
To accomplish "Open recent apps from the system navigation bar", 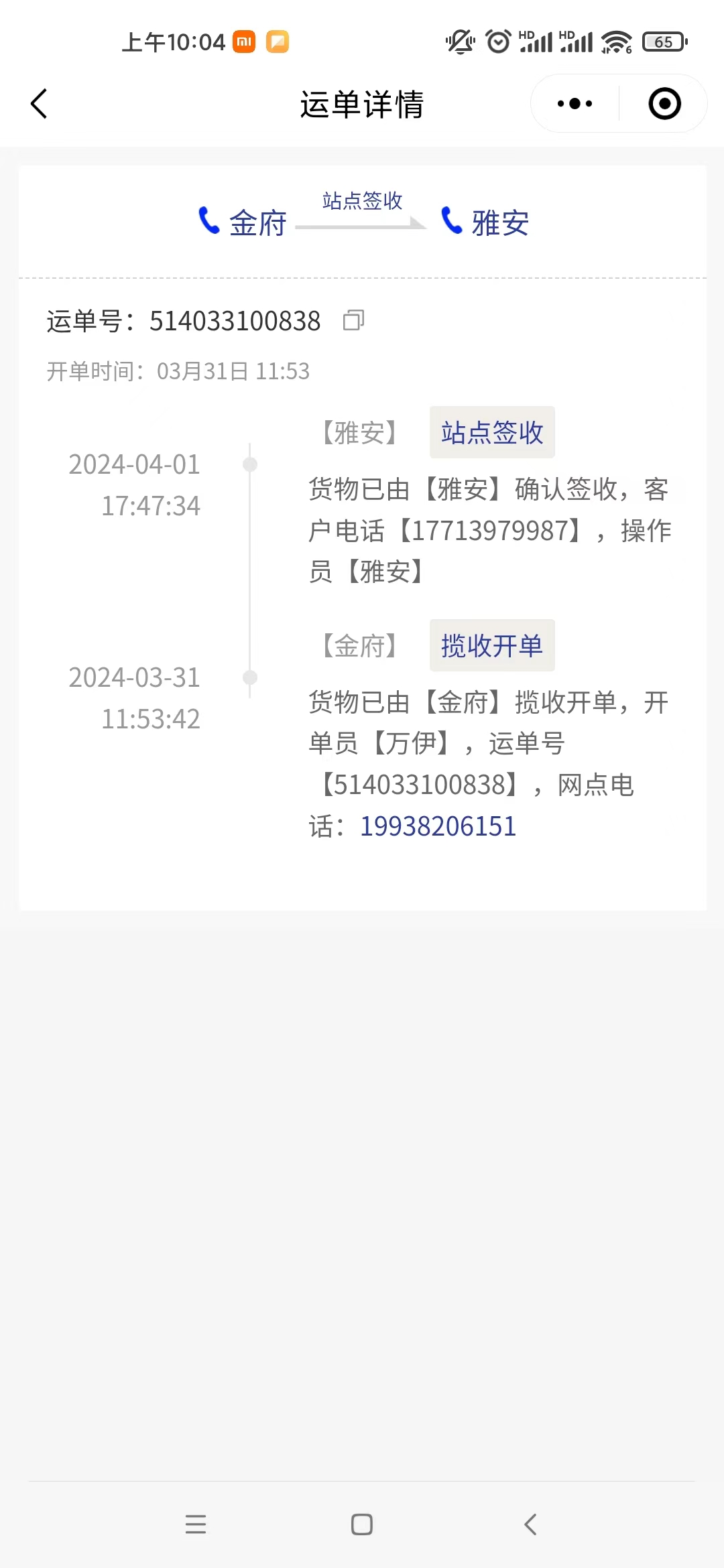I will [x=195, y=1524].
